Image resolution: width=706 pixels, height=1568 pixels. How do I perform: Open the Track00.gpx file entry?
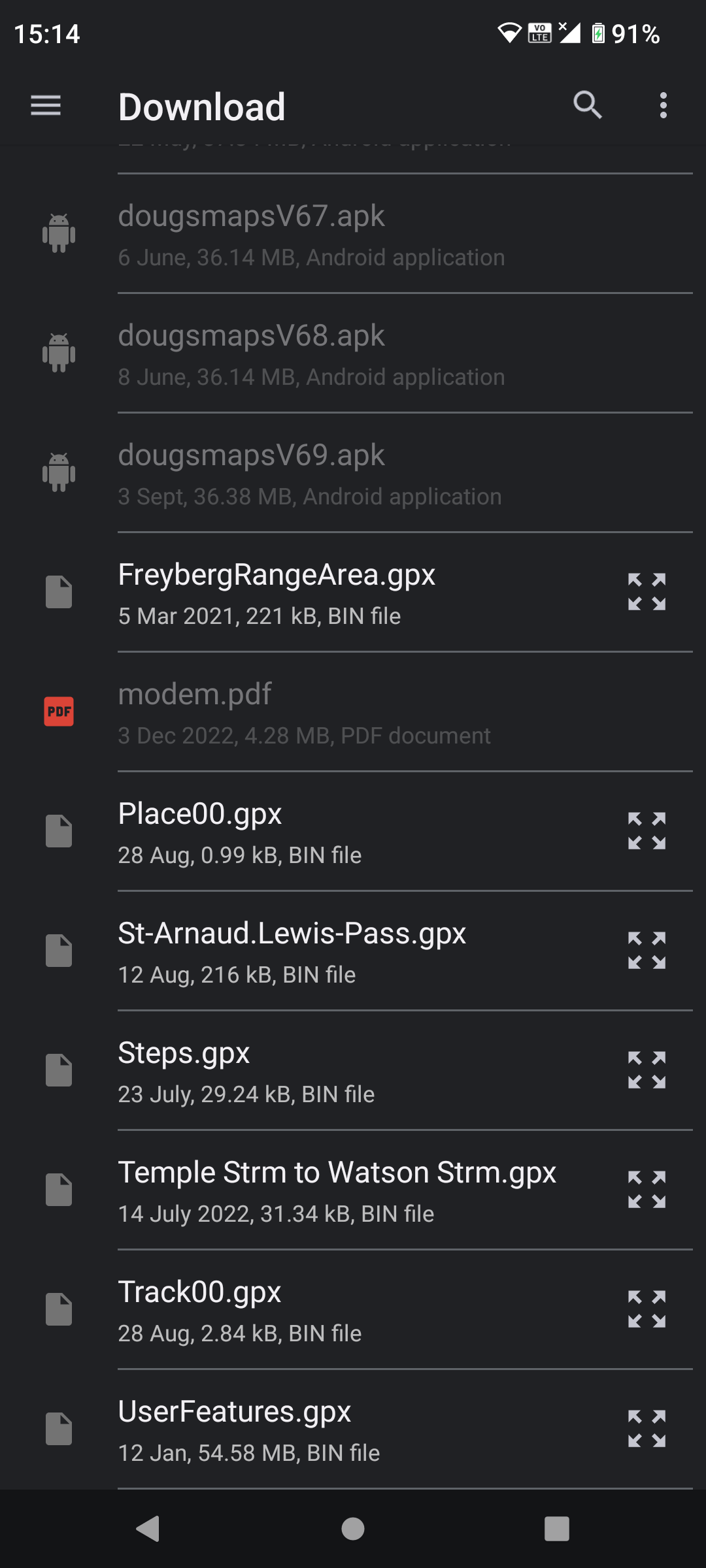294,1309
